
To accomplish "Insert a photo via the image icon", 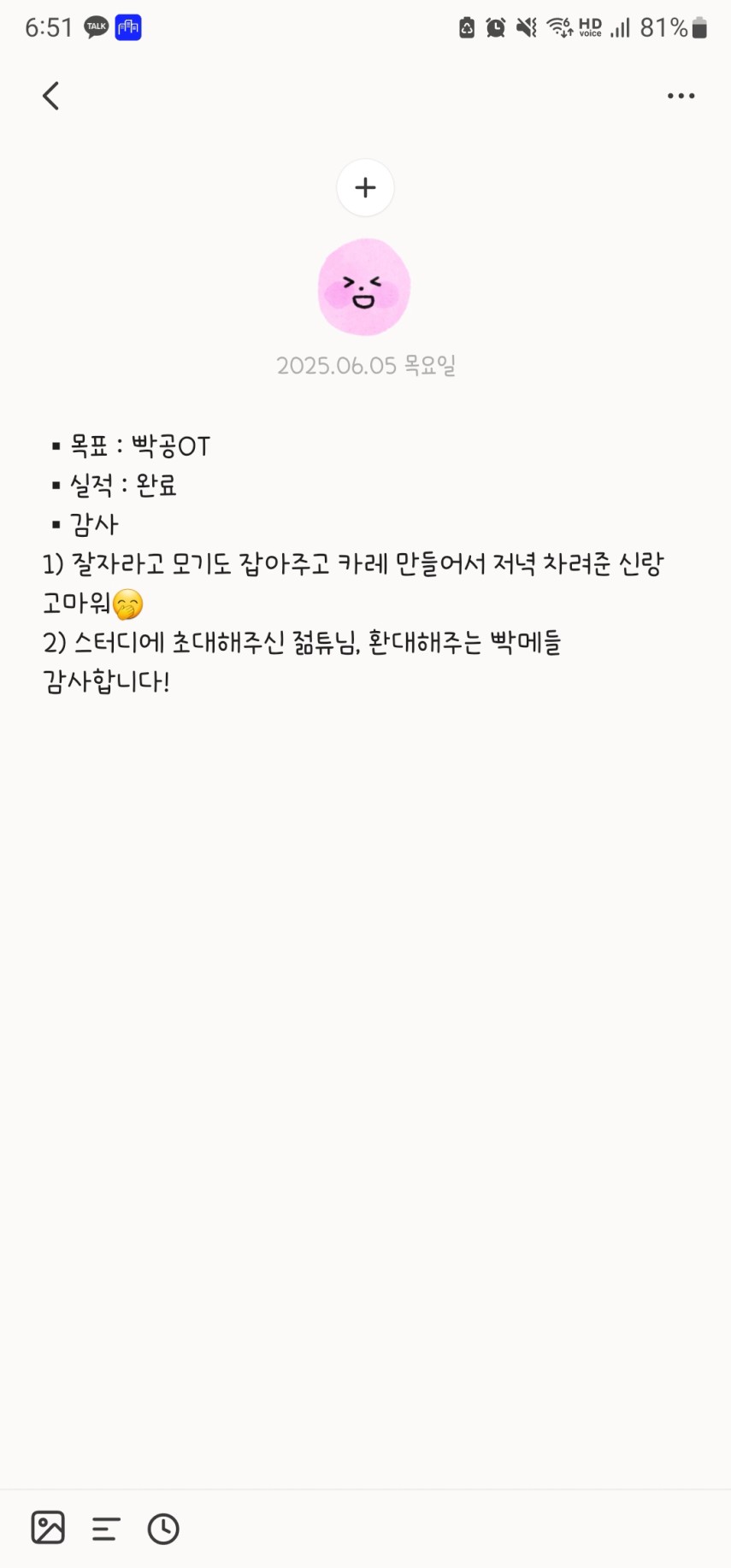I will pyautogui.click(x=48, y=1528).
